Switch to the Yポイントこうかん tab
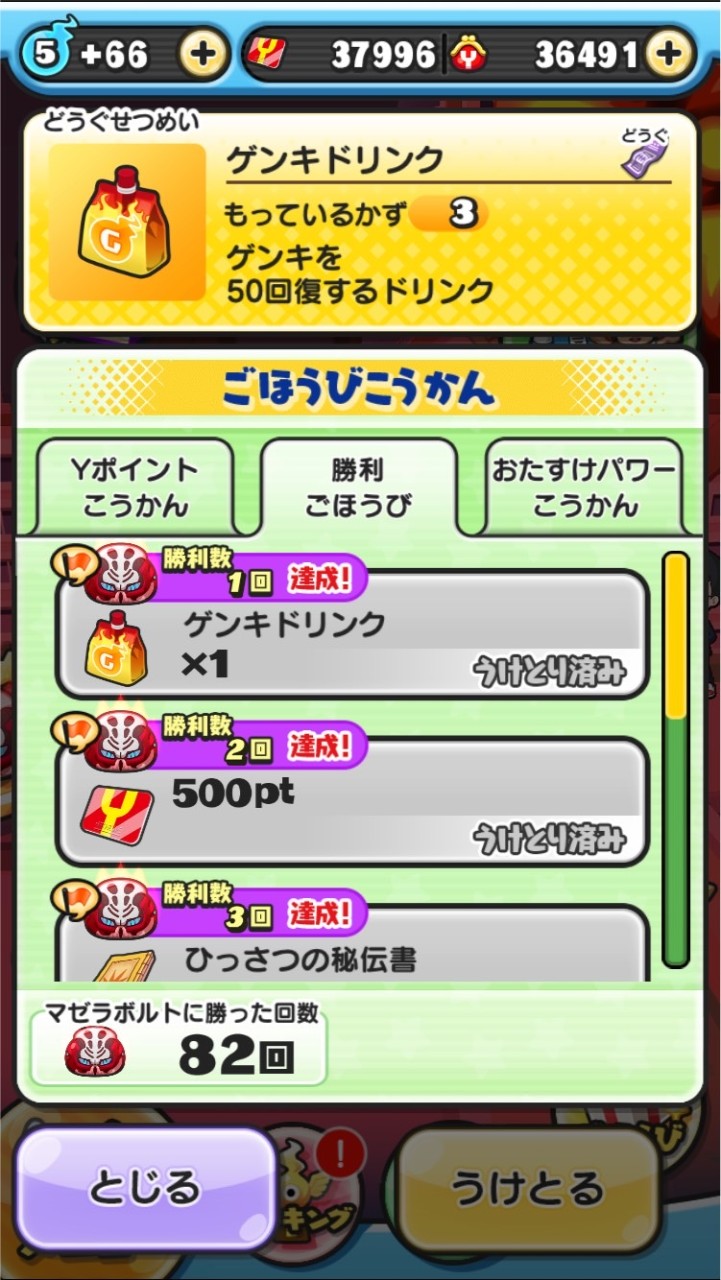 click(135, 487)
